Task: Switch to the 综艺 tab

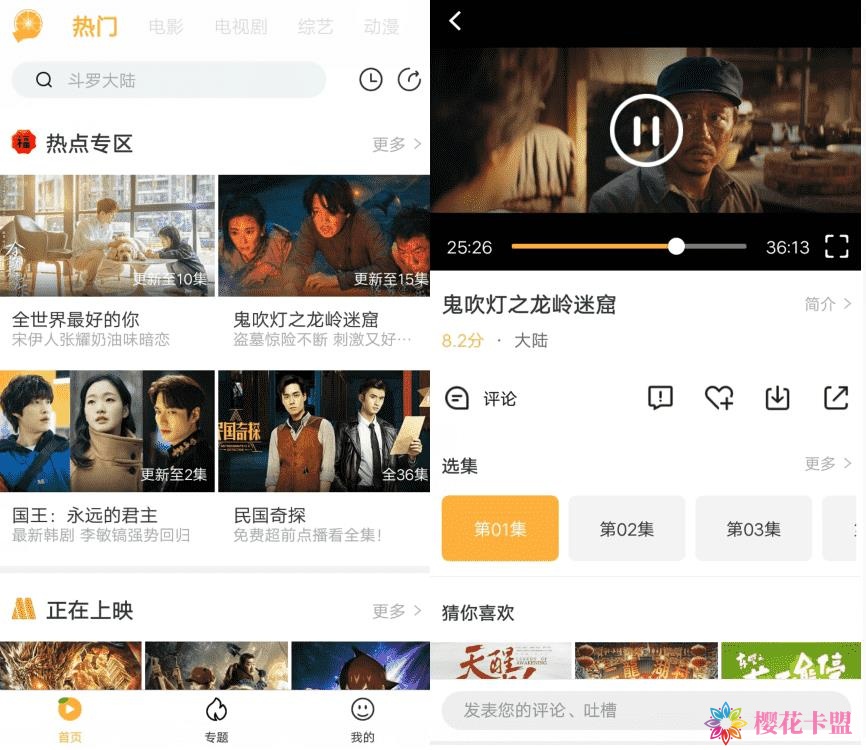Action: tap(315, 27)
